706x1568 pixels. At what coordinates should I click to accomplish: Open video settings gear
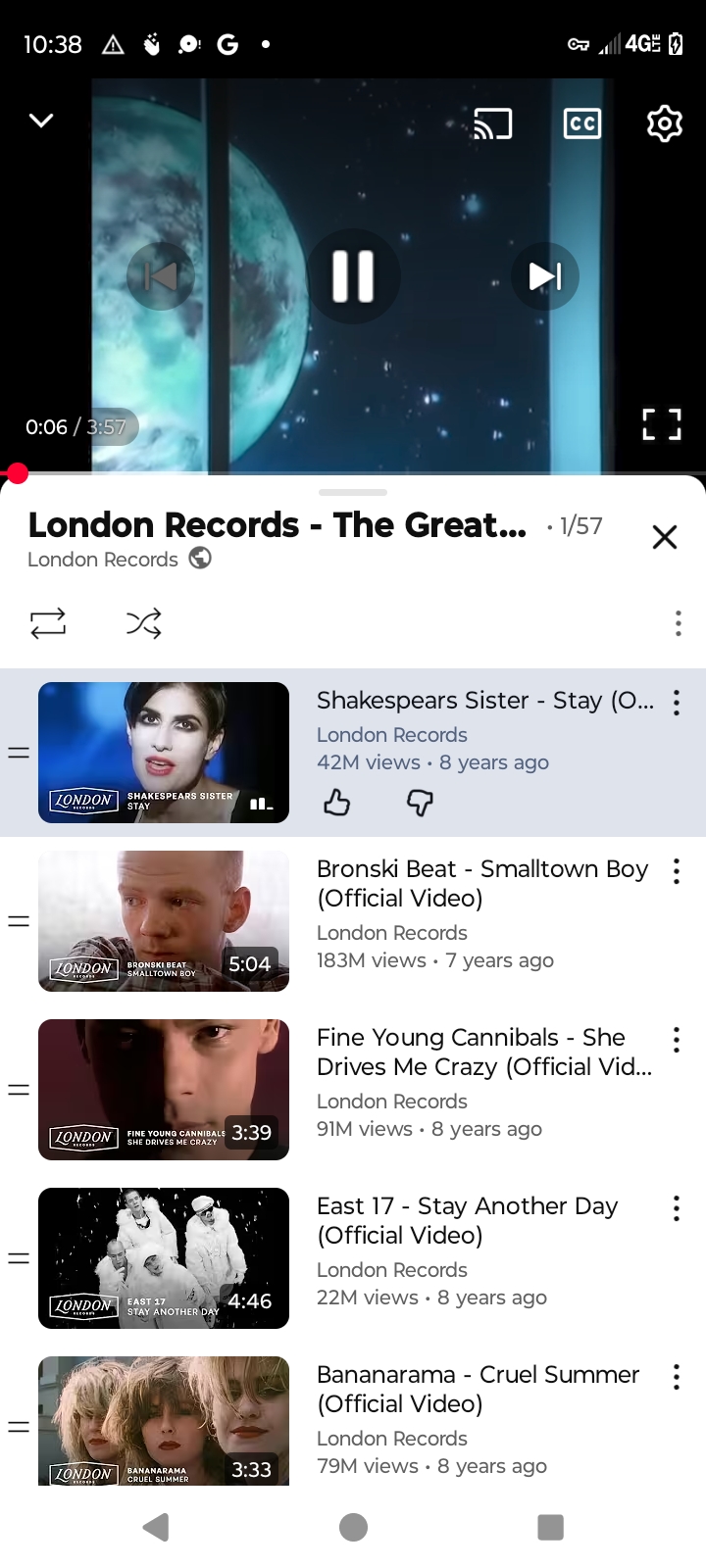[665, 123]
